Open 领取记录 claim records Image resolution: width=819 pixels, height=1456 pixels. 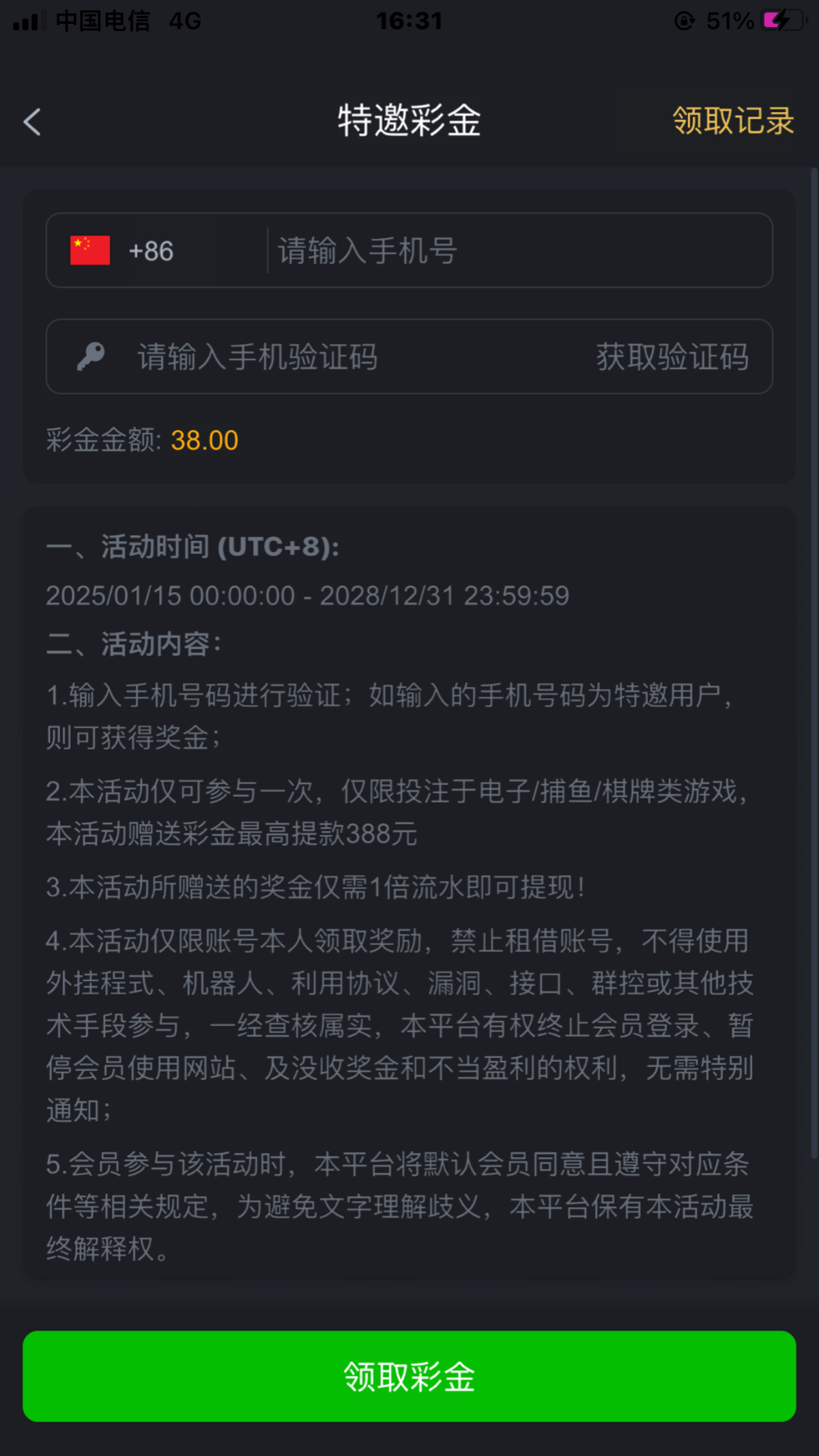(x=733, y=121)
